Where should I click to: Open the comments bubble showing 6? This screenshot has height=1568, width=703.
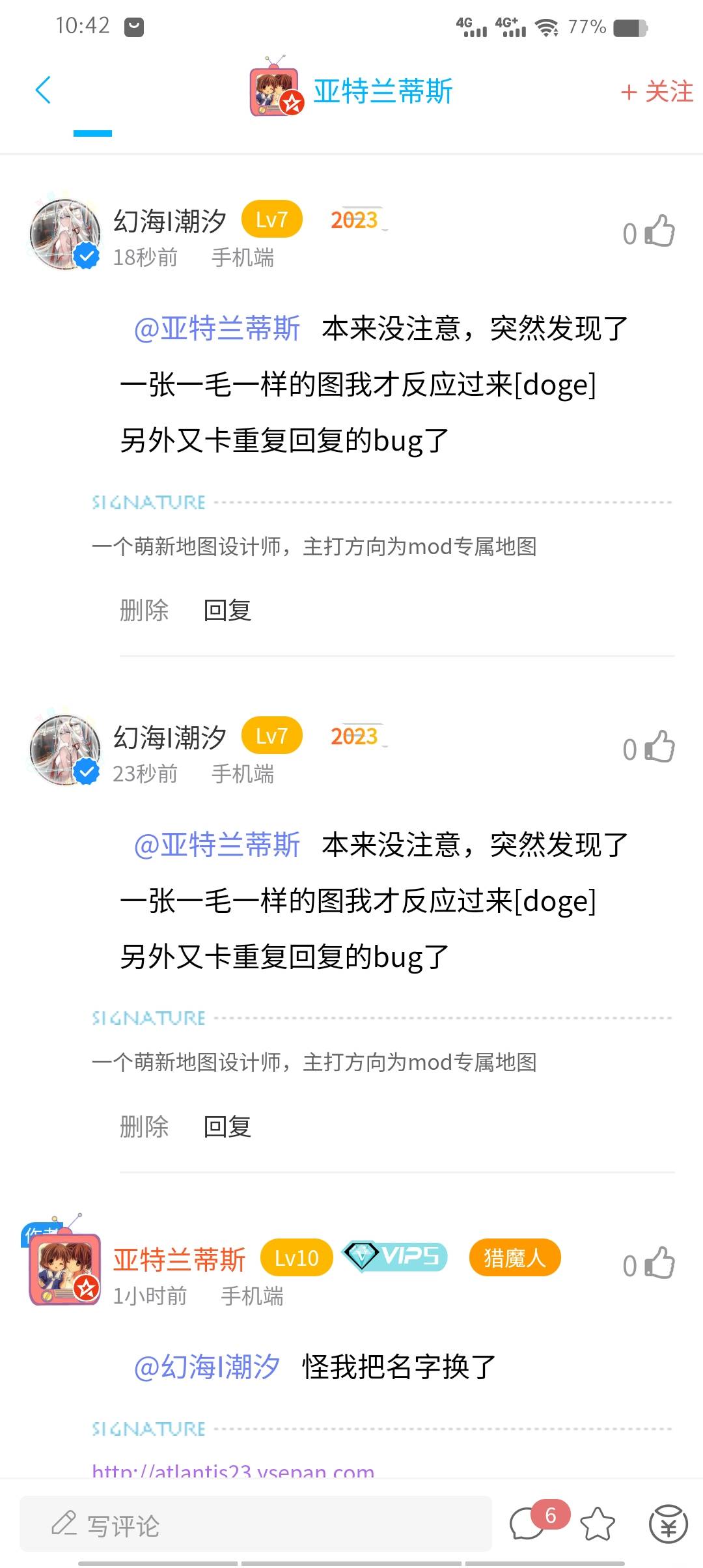point(529,1524)
